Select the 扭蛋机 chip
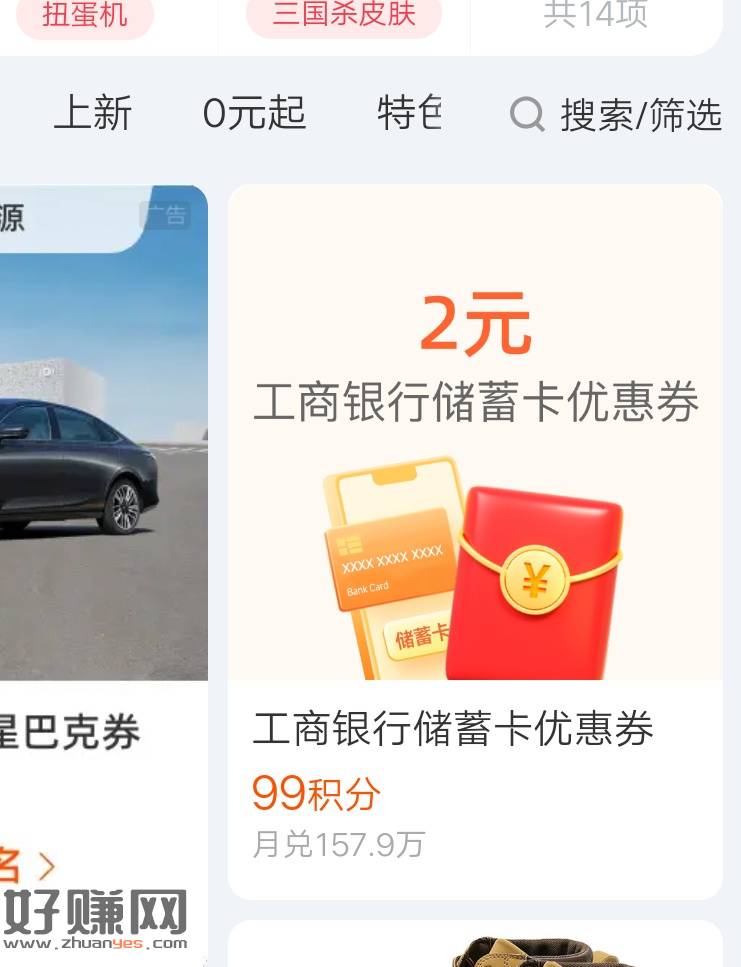The width and height of the screenshot is (741, 967). point(85,17)
